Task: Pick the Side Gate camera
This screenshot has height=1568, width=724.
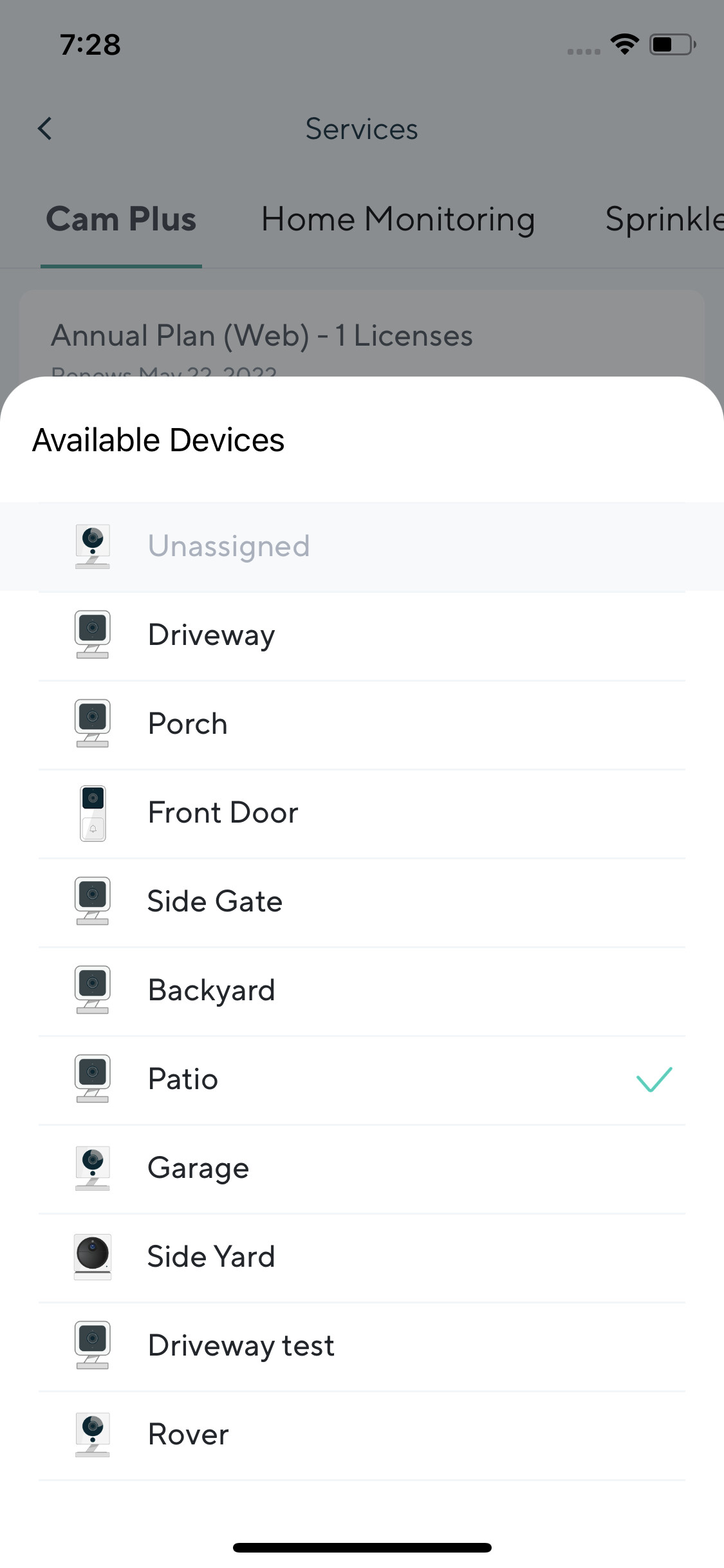Action: (x=360, y=902)
